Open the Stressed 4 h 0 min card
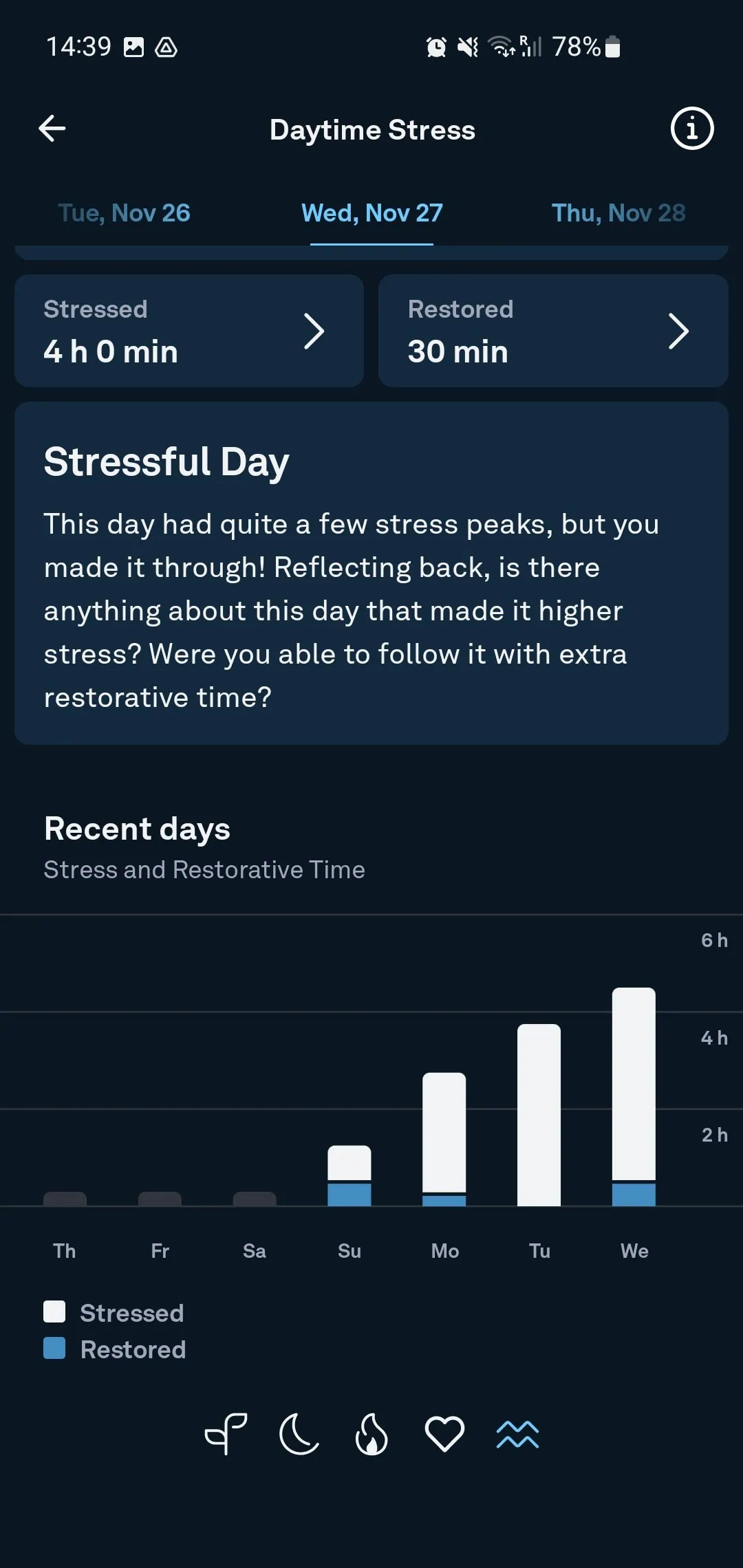Screen dimensions: 743x1568 point(189,331)
